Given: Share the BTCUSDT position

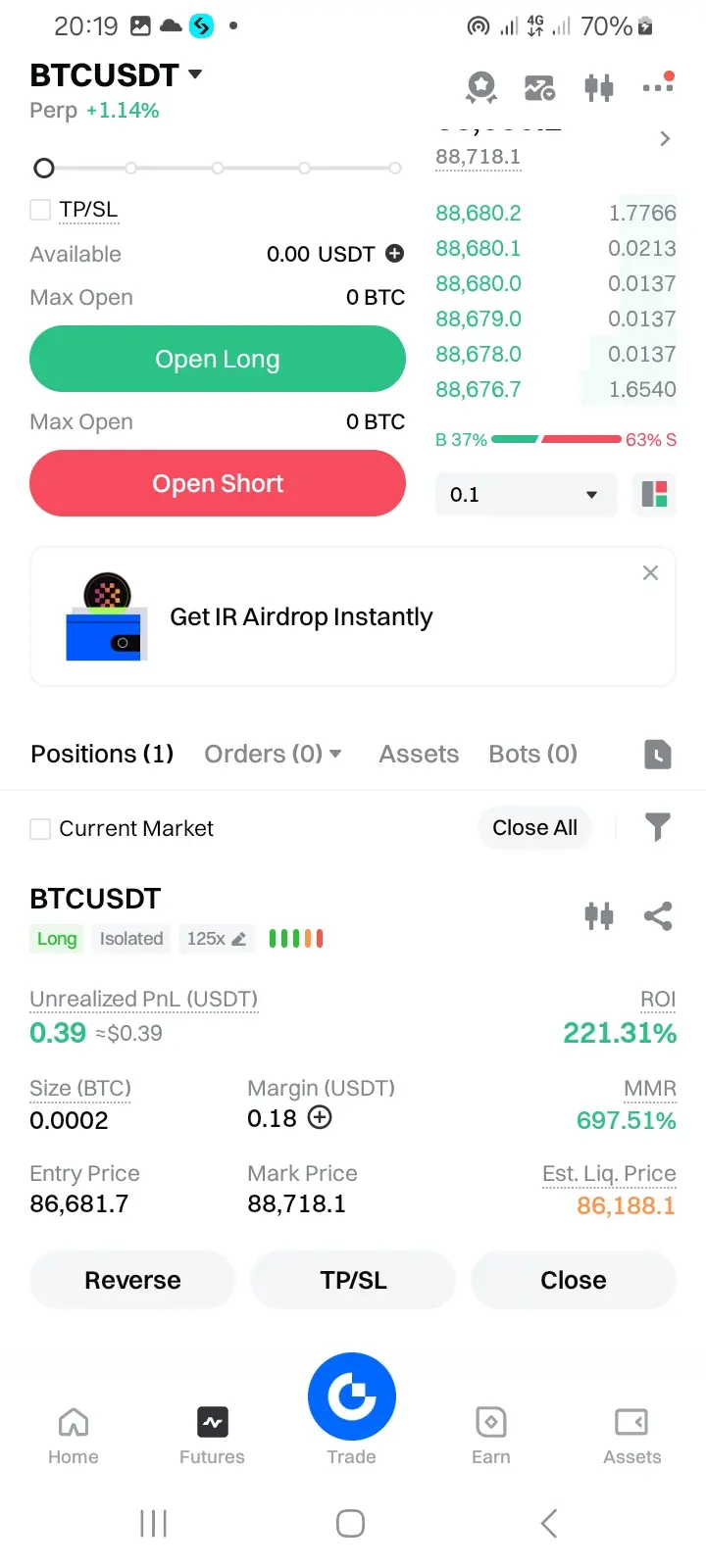Looking at the screenshot, I should pos(658,916).
